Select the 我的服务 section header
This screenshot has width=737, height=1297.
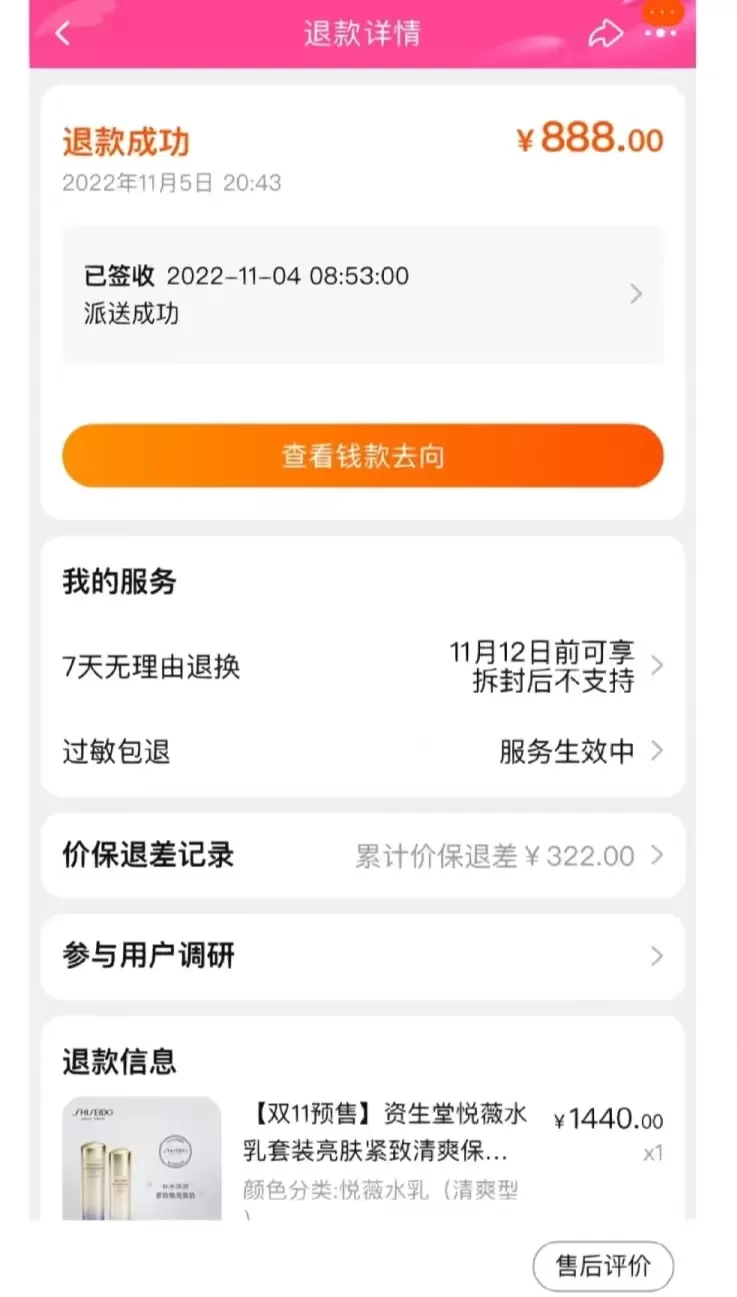(115, 582)
